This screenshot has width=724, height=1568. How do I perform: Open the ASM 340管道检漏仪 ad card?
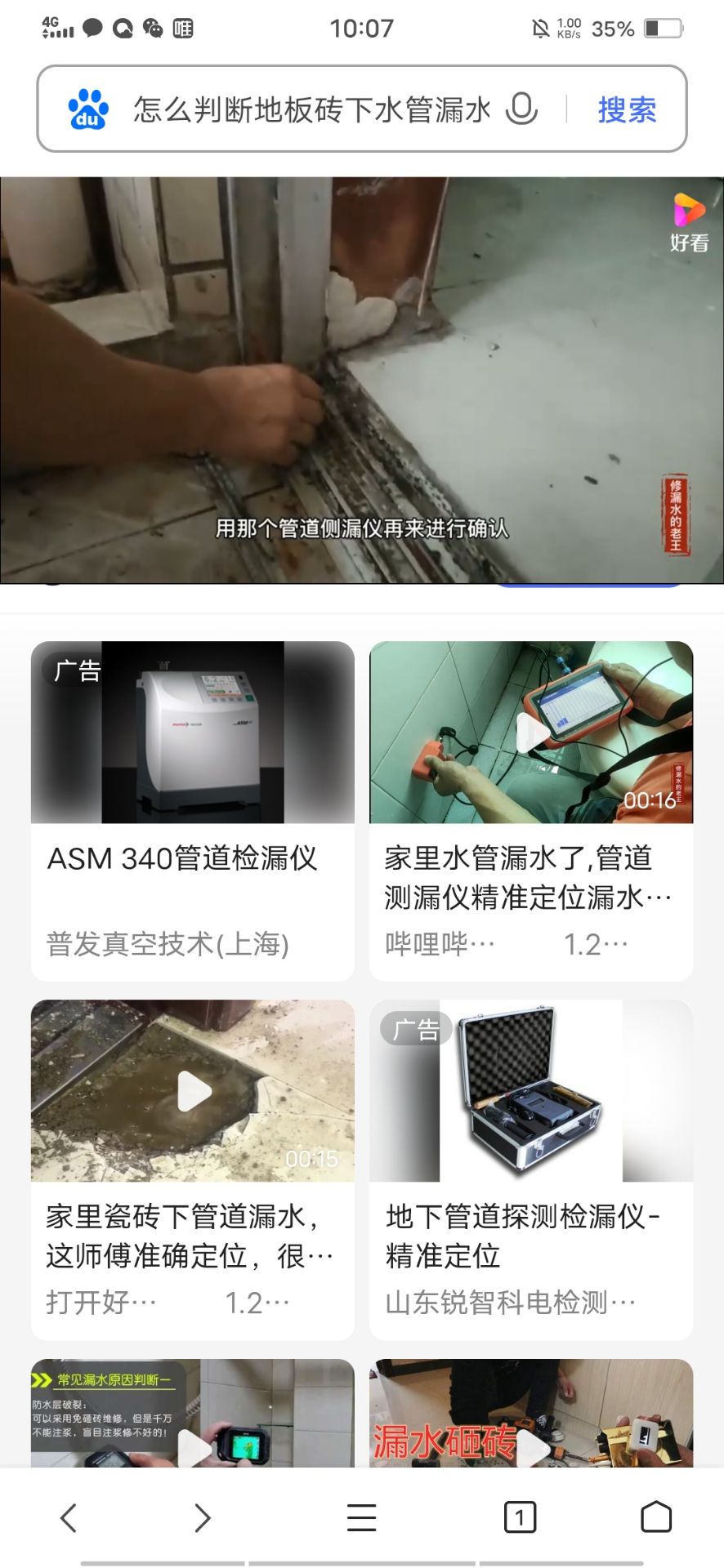click(193, 810)
